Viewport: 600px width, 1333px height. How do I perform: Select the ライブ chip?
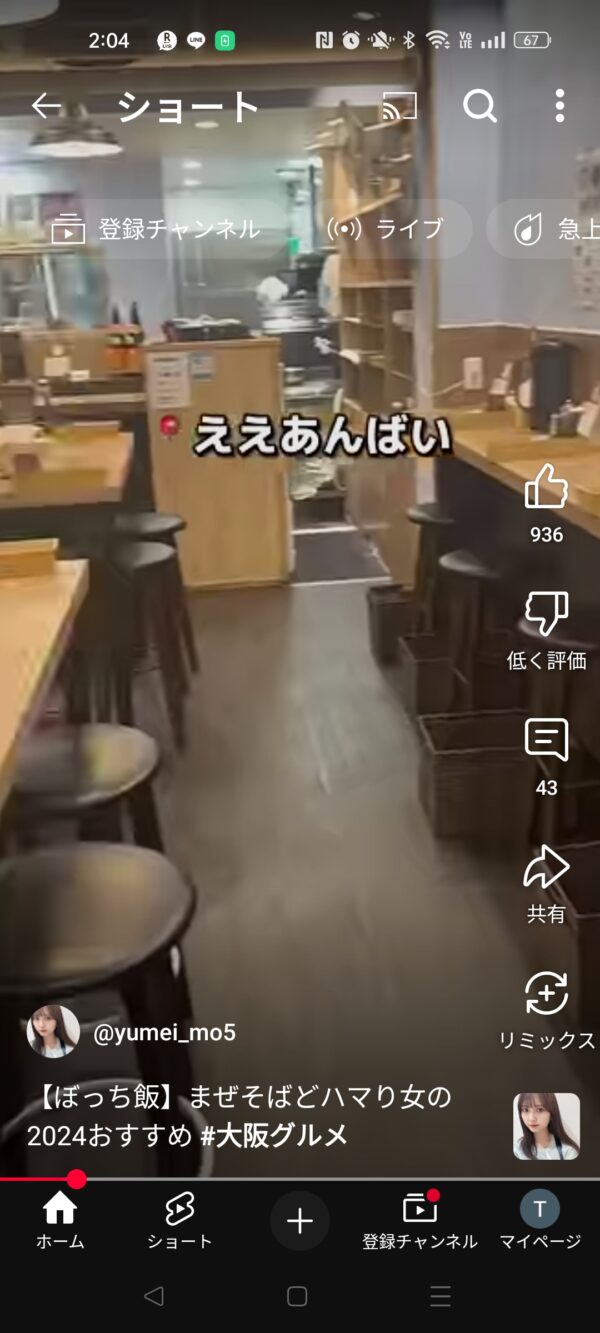386,229
